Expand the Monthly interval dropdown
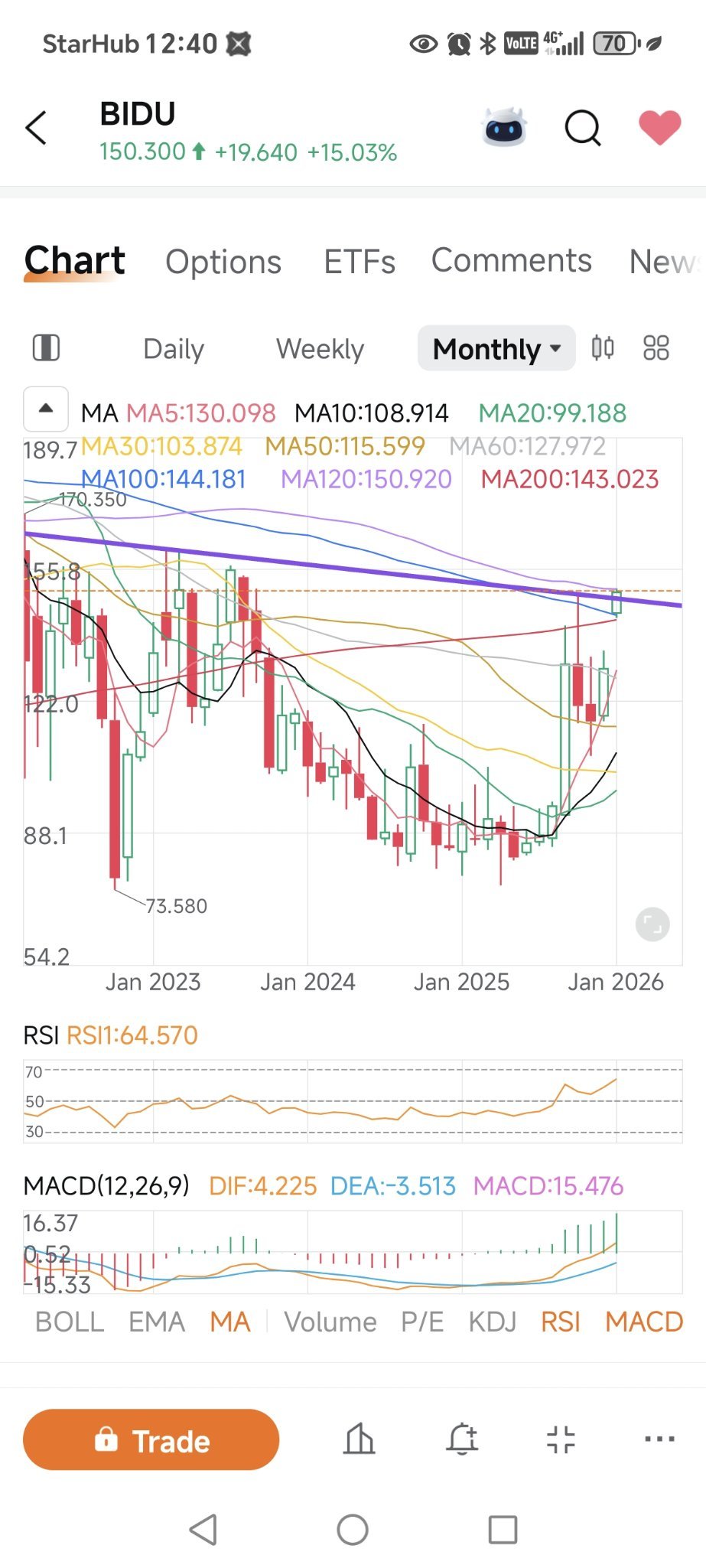The height and width of the screenshot is (1568, 706). coord(496,349)
